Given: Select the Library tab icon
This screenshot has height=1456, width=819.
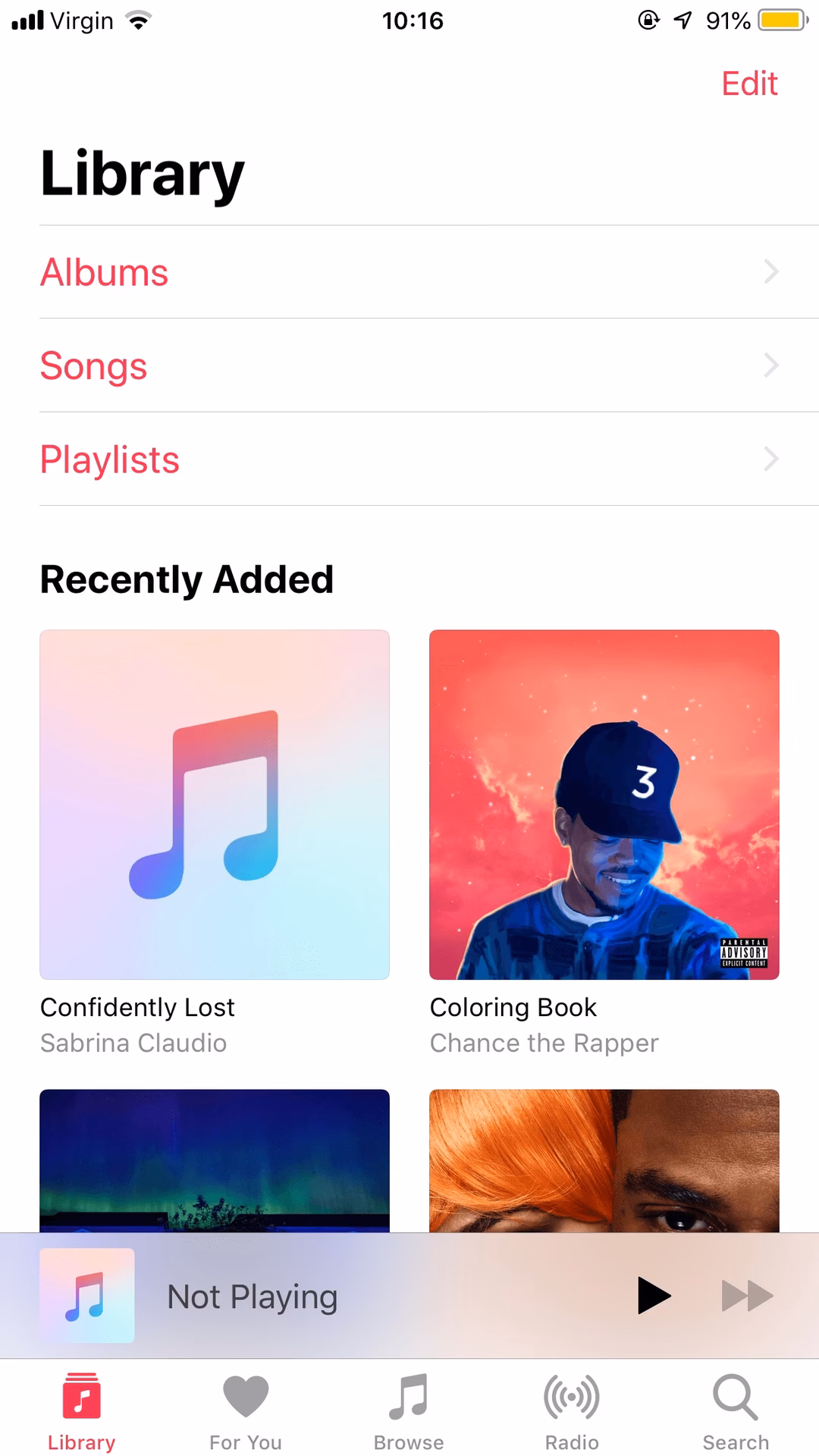Looking at the screenshot, I should coord(81,1407).
